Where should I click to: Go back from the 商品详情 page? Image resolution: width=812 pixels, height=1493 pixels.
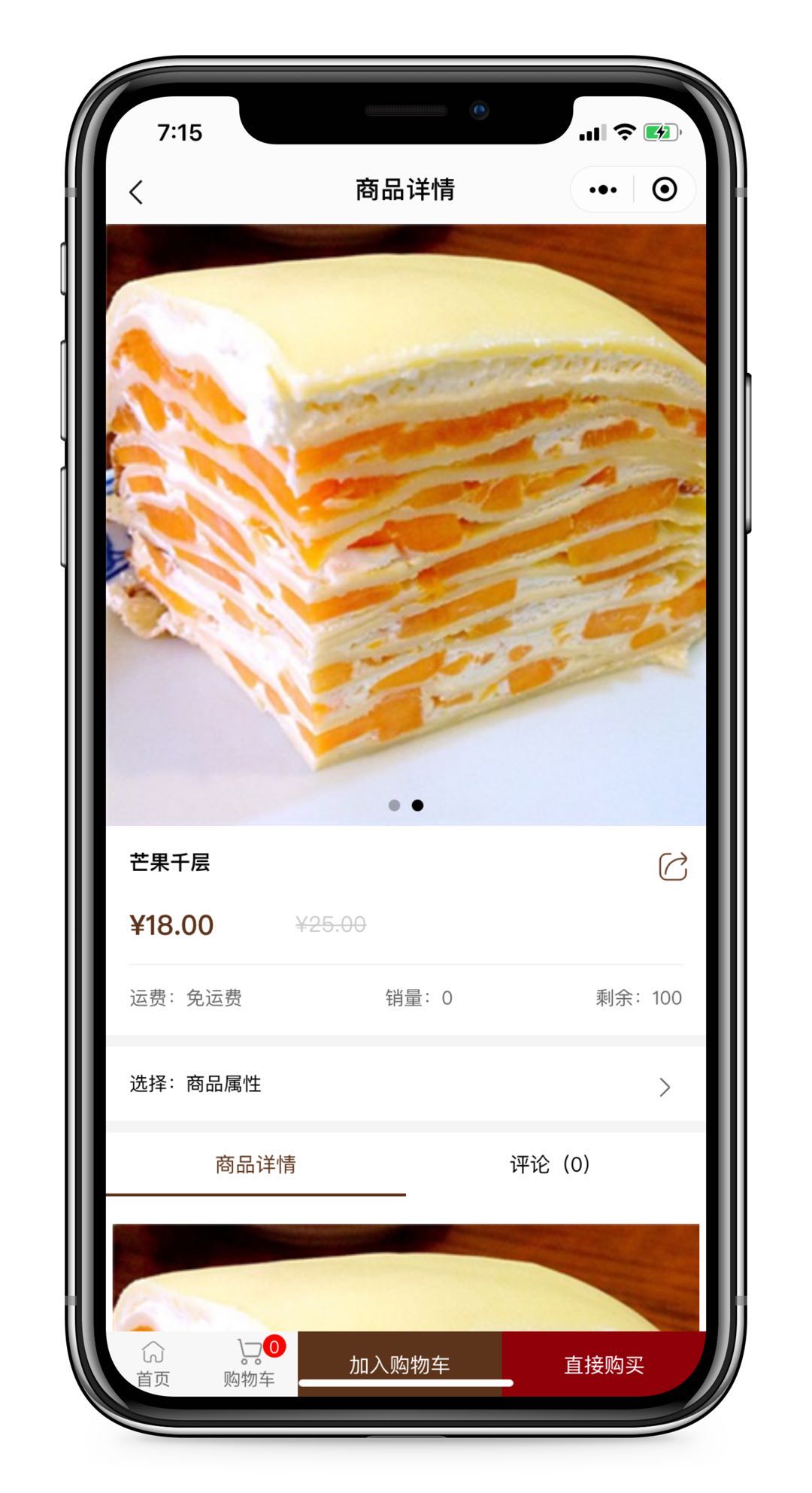(x=136, y=192)
